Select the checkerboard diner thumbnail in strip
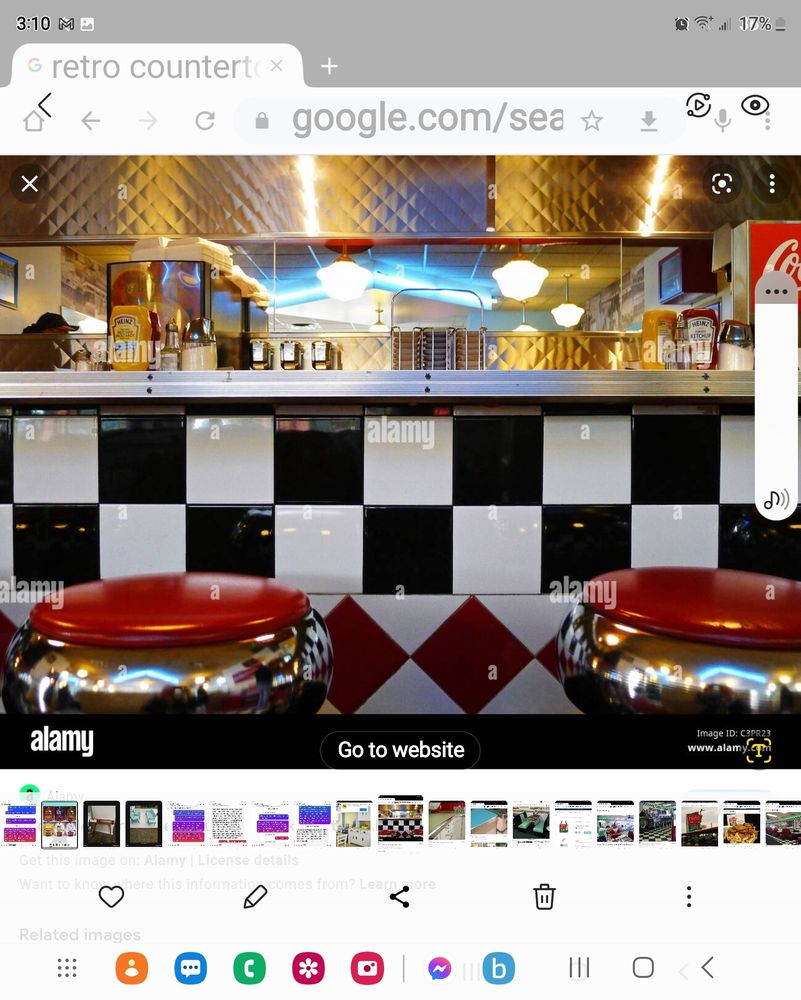This screenshot has height=1000, width=801. 400,822
